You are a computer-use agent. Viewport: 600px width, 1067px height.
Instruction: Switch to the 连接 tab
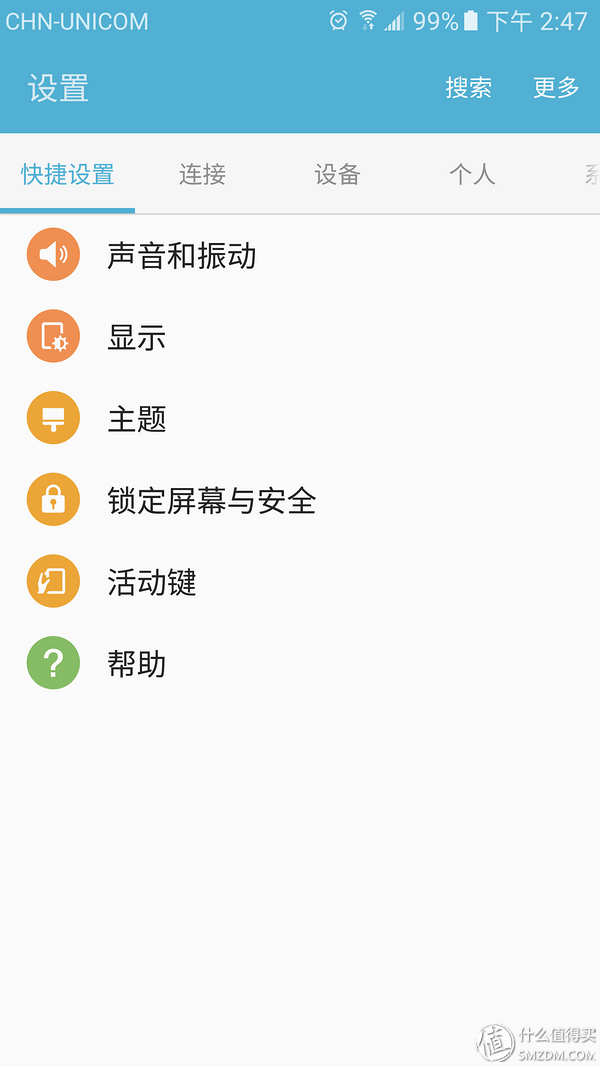(202, 175)
